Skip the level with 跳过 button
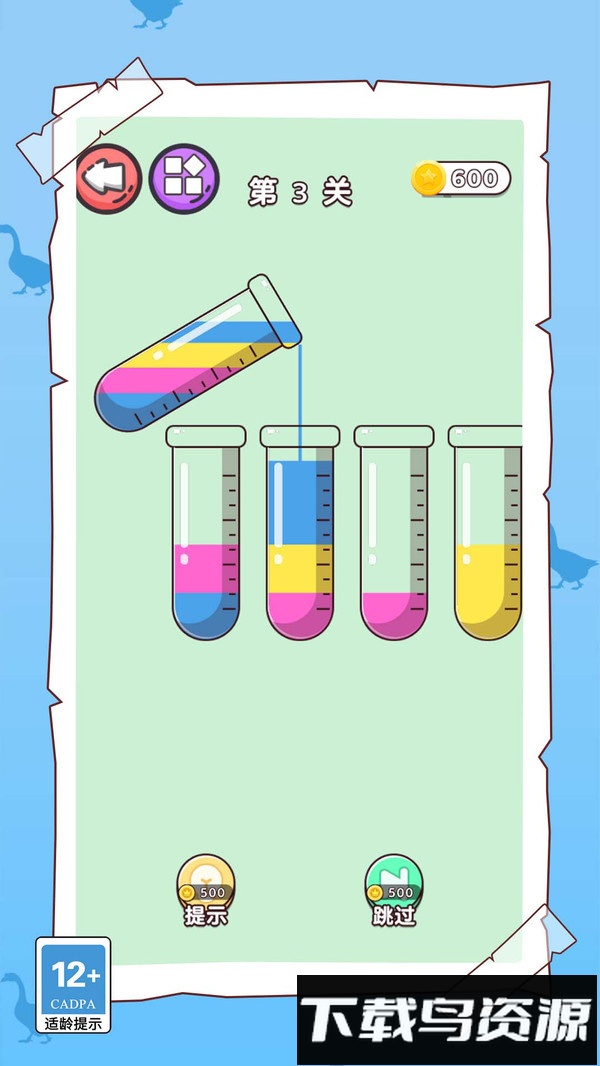This screenshot has height=1066, width=600. coord(393,888)
